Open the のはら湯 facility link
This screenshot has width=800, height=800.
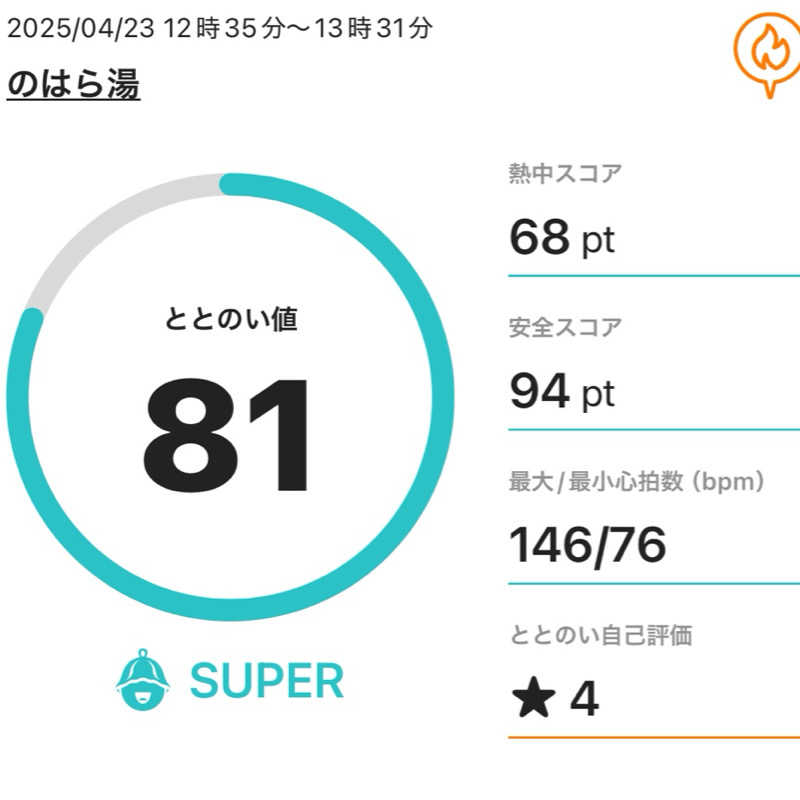[x=73, y=85]
